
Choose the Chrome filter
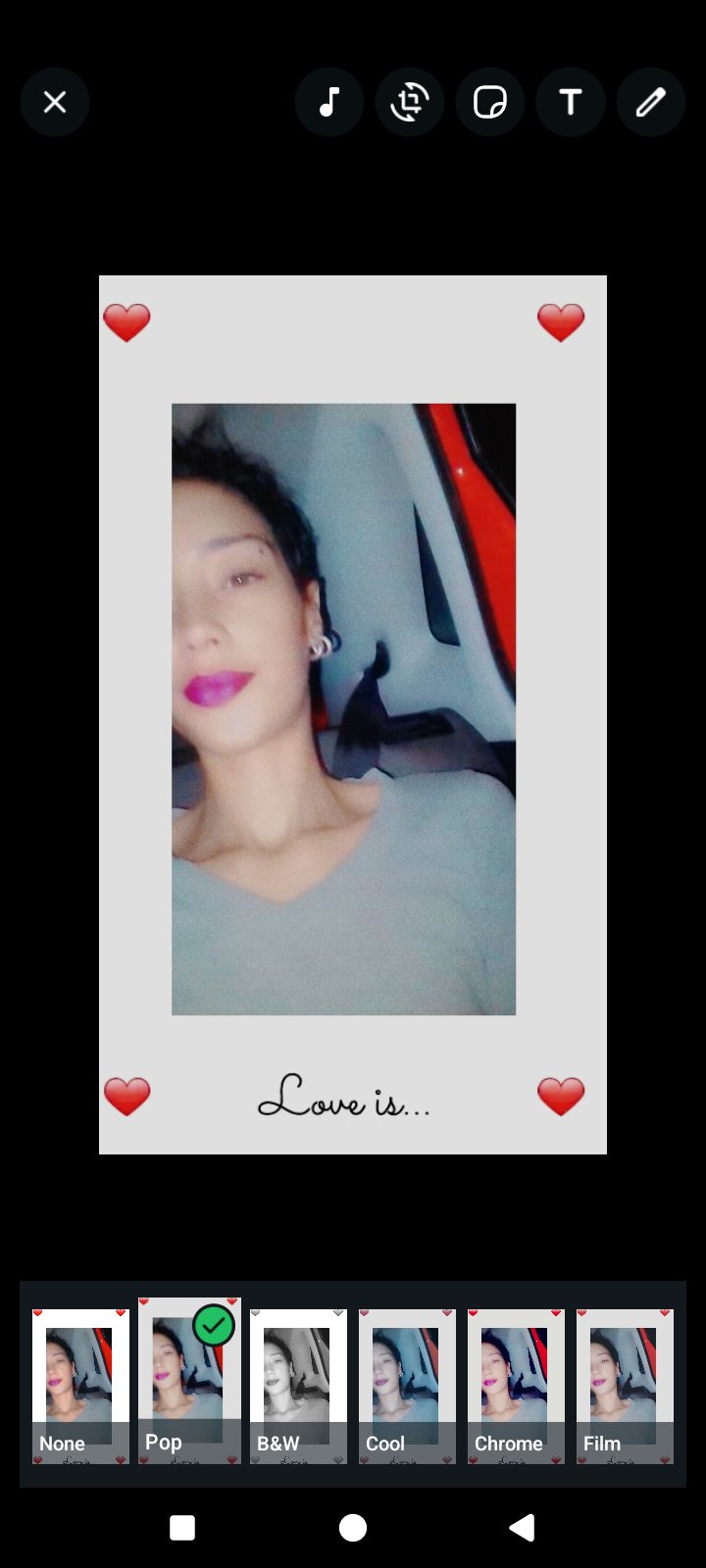[516, 1386]
